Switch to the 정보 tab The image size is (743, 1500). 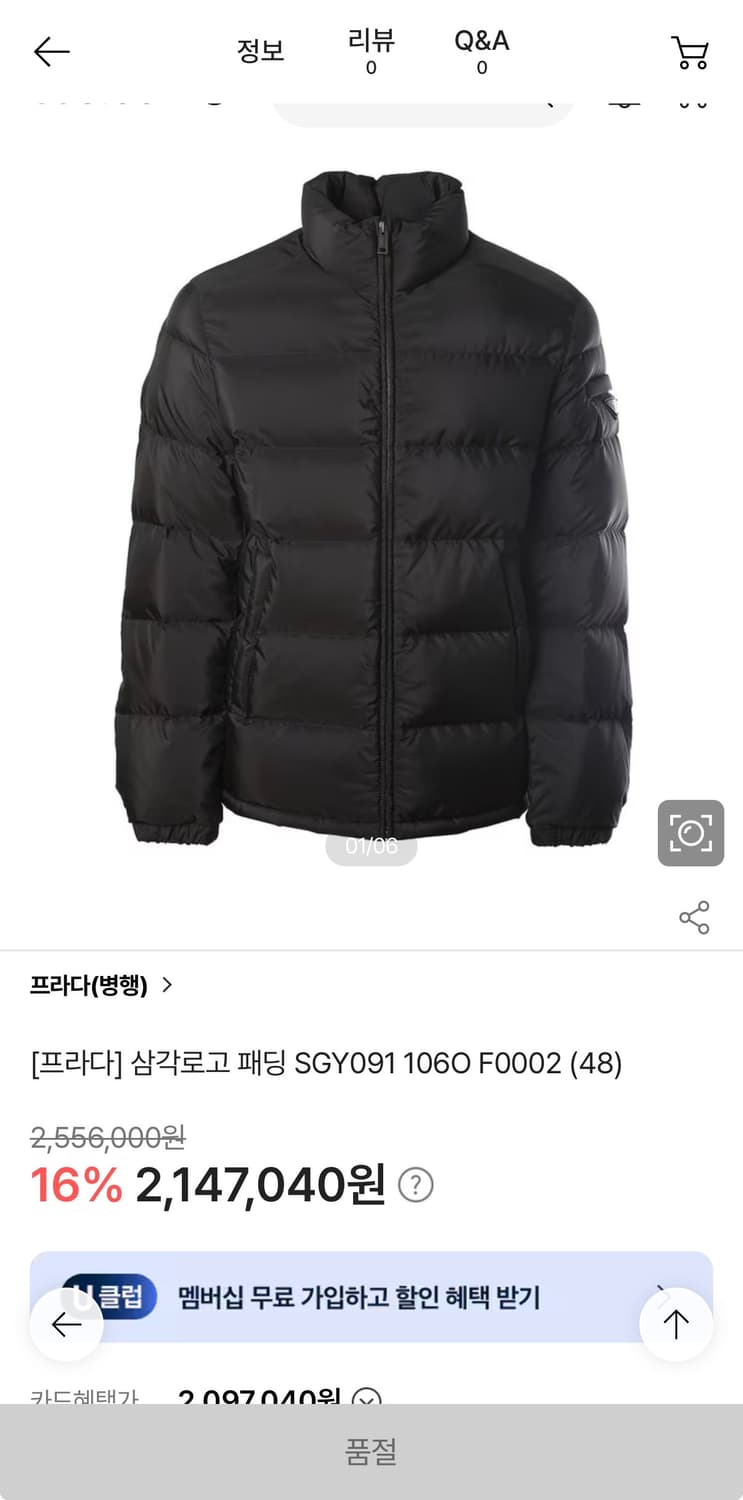tap(261, 51)
